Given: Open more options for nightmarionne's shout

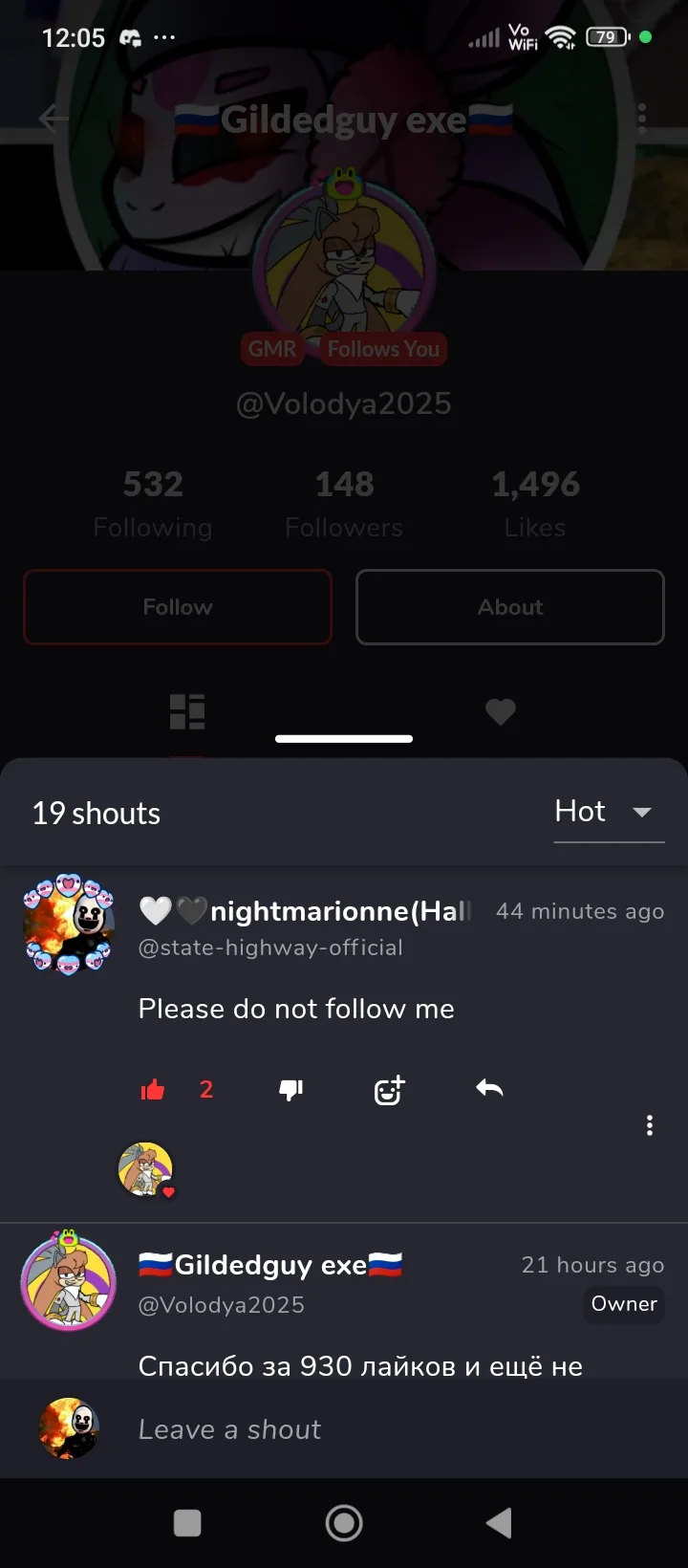Looking at the screenshot, I should (650, 1125).
